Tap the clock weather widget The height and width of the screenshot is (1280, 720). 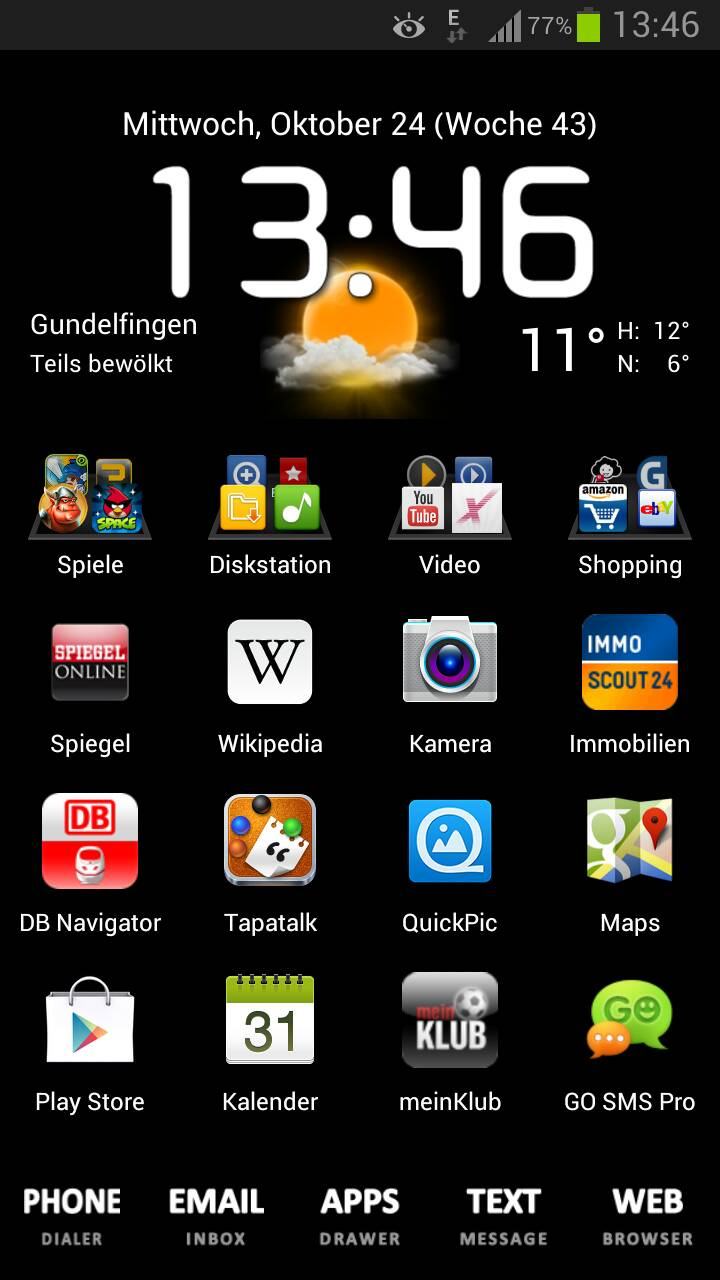coord(360,262)
